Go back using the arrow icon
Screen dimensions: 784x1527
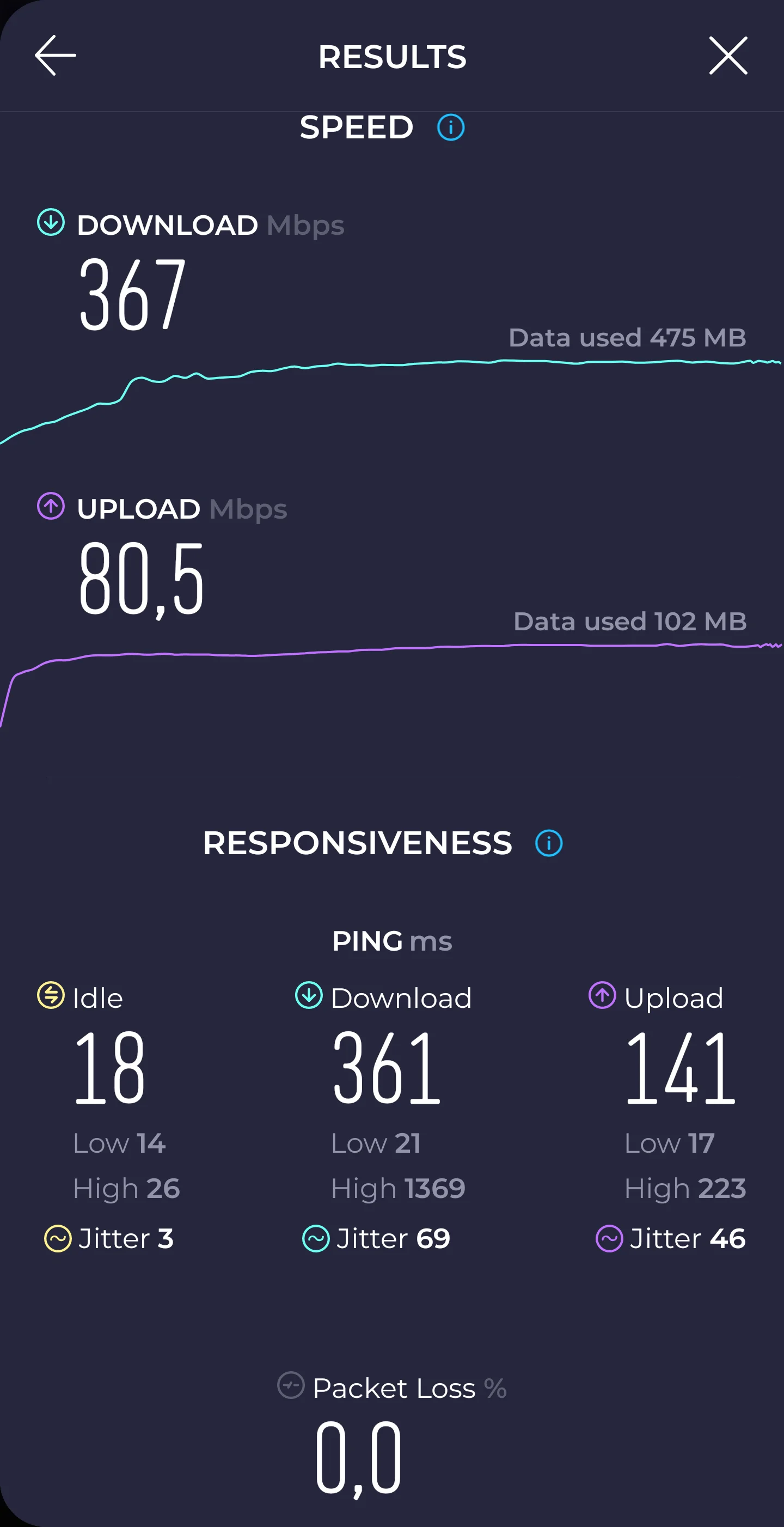tap(56, 55)
